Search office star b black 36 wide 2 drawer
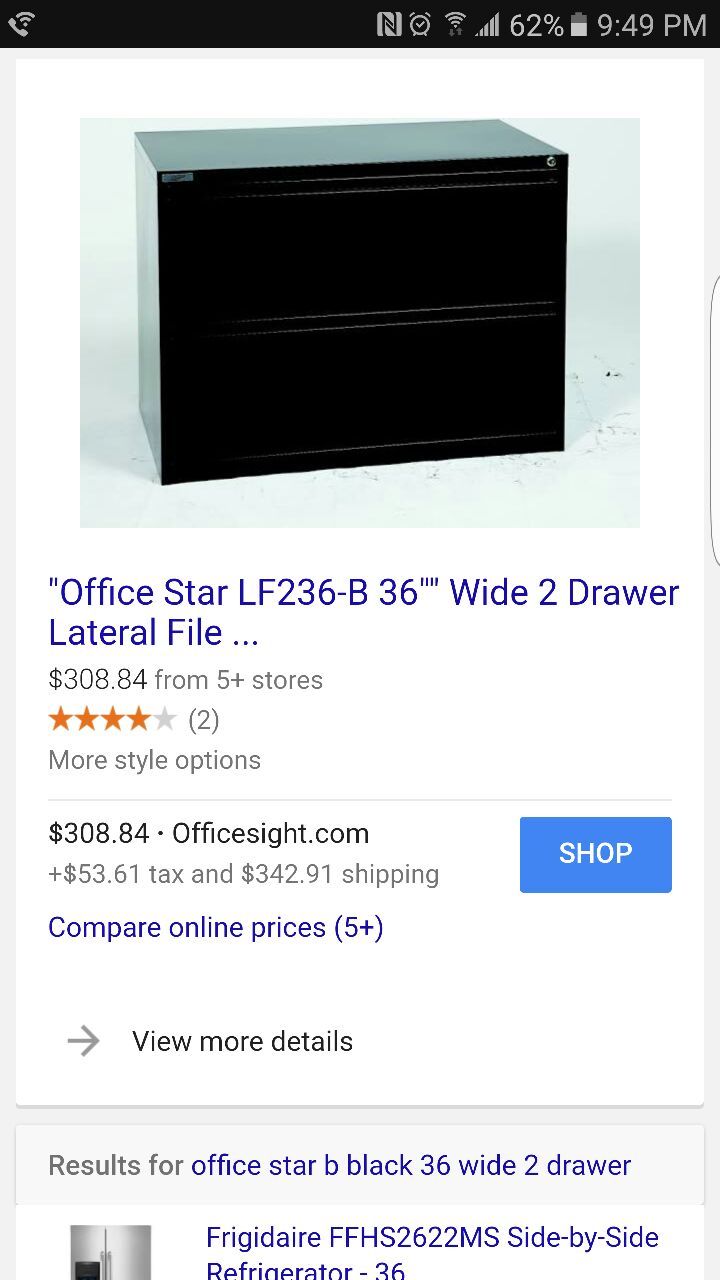This screenshot has height=1280, width=720. 410,1165
